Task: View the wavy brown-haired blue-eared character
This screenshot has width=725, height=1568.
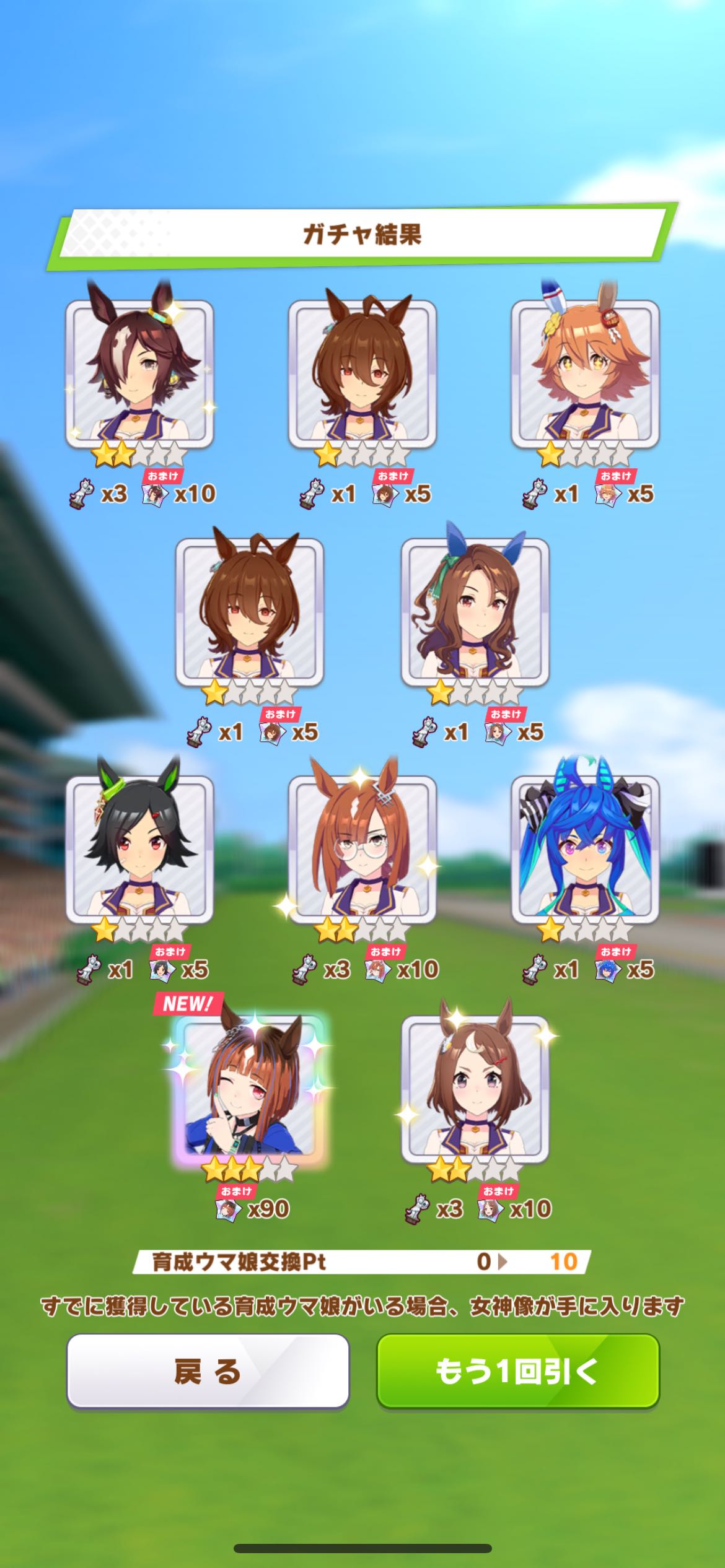Action: point(475,612)
